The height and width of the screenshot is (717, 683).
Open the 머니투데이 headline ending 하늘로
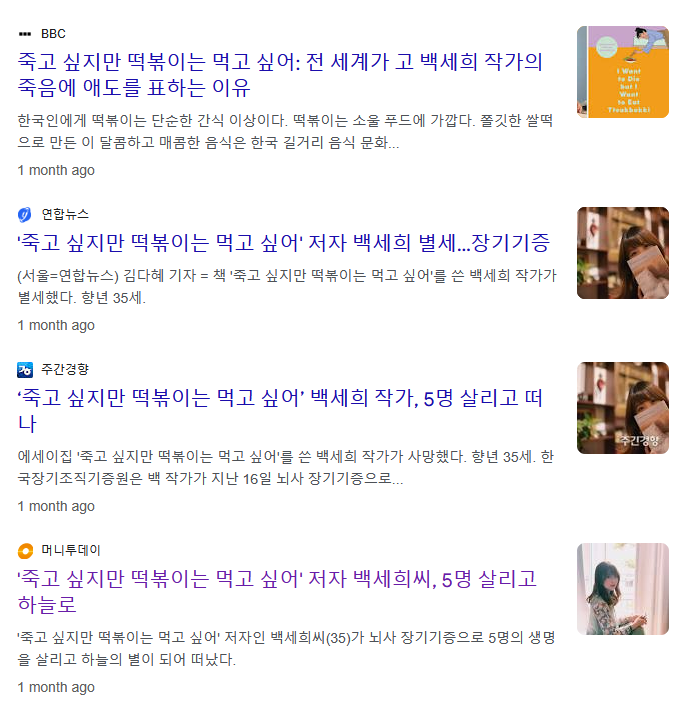pos(276,591)
